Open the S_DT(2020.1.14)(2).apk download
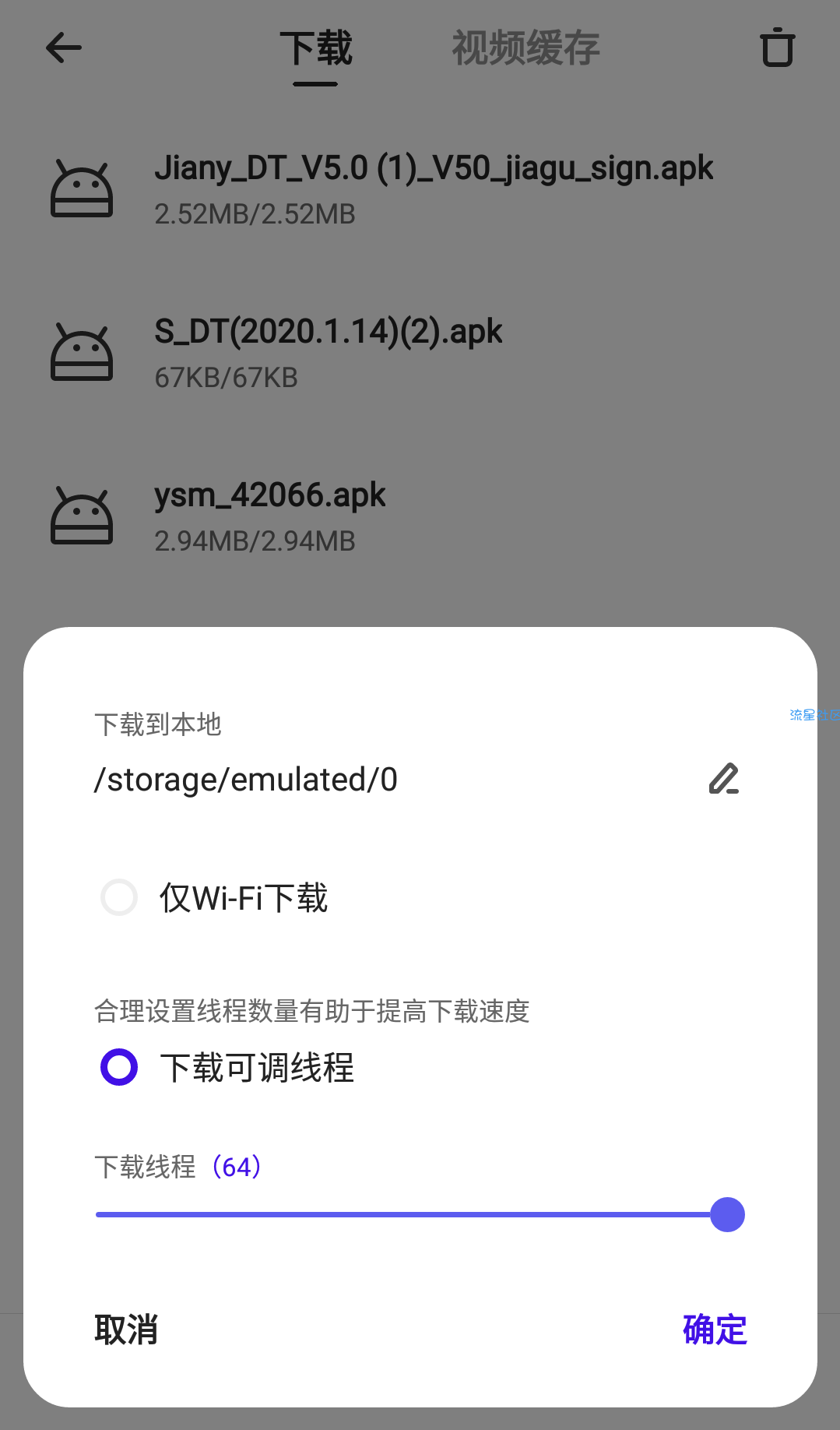 click(420, 353)
